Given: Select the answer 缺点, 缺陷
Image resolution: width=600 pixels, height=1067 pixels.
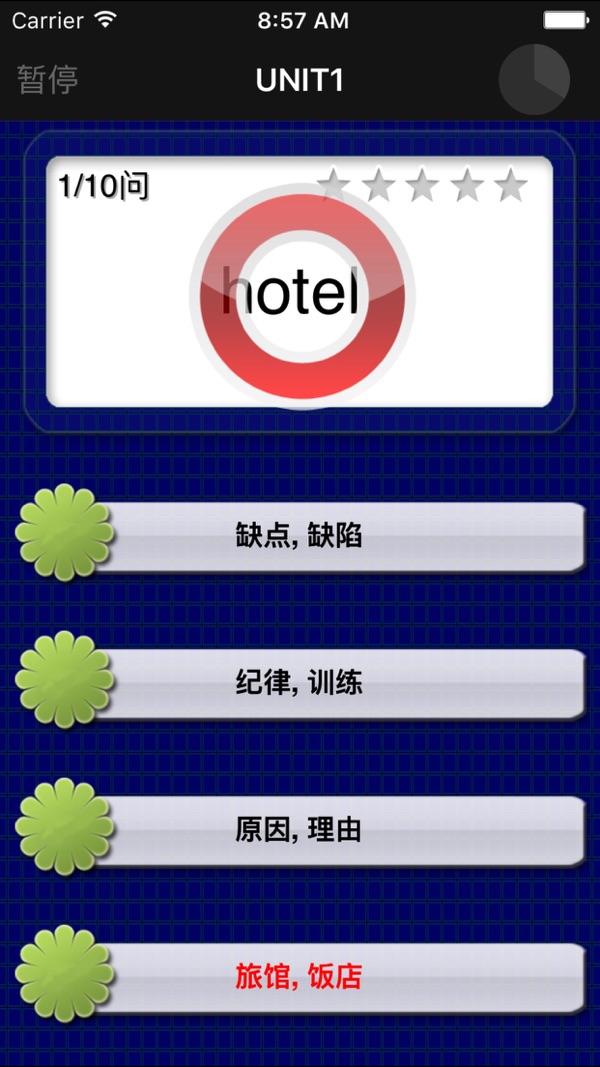Looking at the screenshot, I should pyautogui.click(x=300, y=536).
